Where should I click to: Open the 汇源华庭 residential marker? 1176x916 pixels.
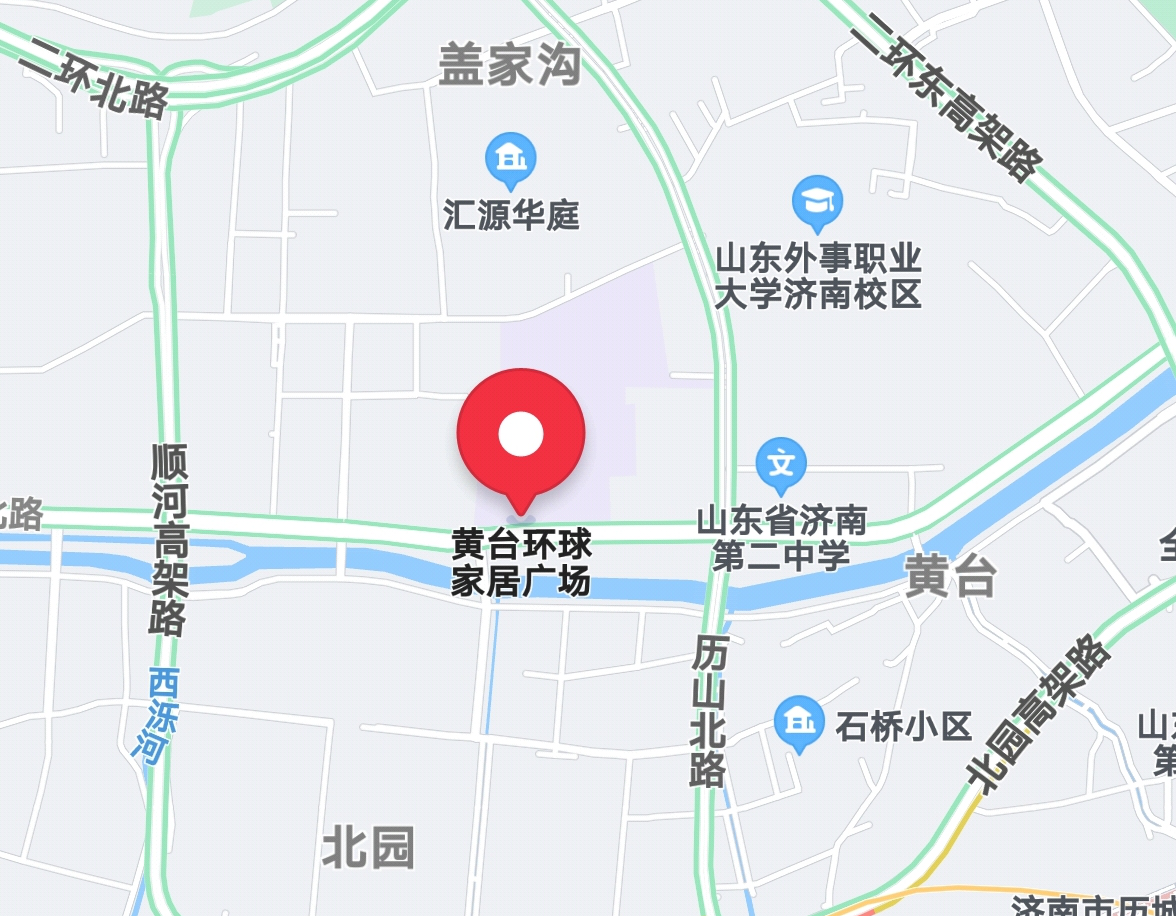[x=511, y=159]
